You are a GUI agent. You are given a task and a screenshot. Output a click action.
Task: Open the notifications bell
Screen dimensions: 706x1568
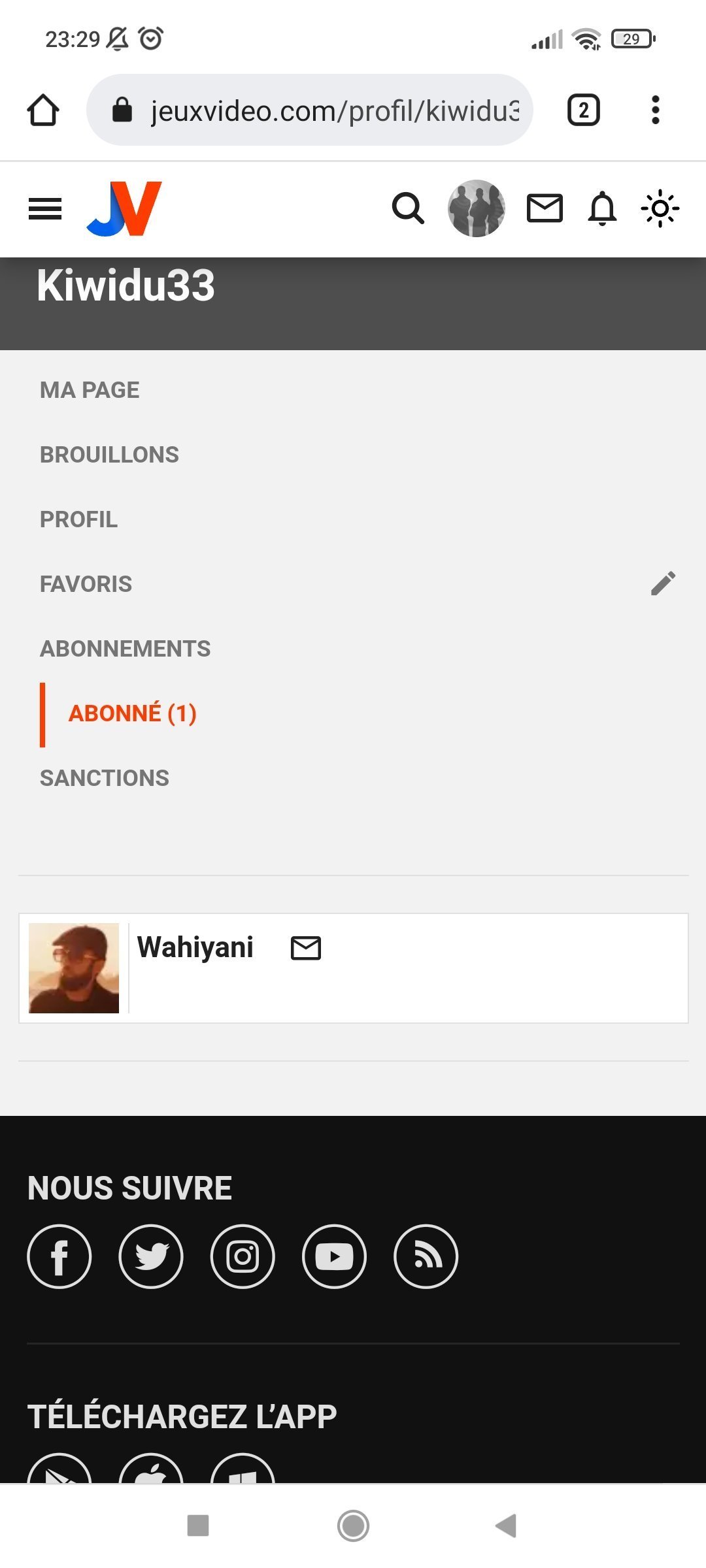tap(602, 209)
